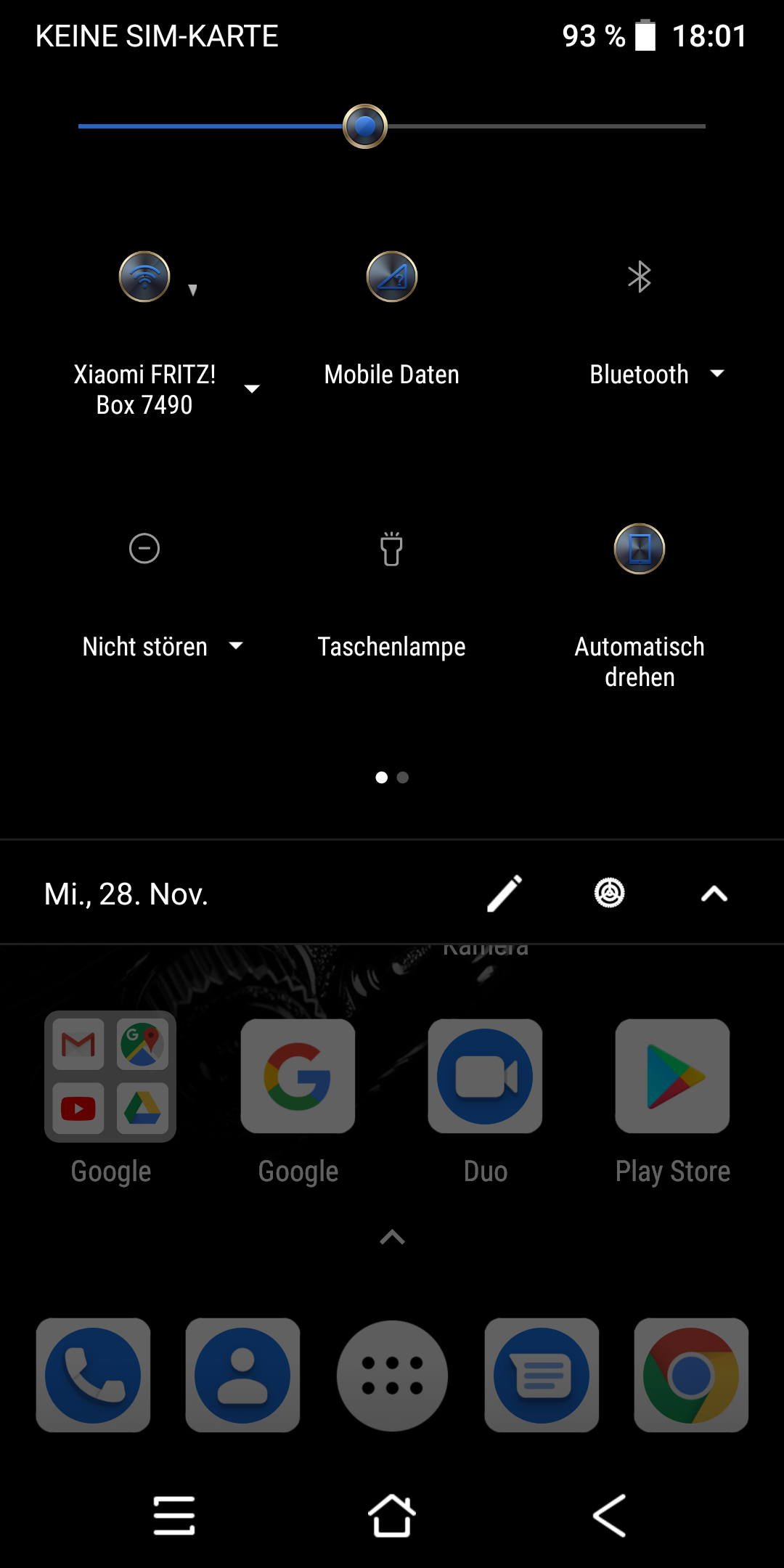This screenshot has width=784, height=1568.
Task: Toggle the Wi-Fi quick setting icon
Action: coord(144,277)
